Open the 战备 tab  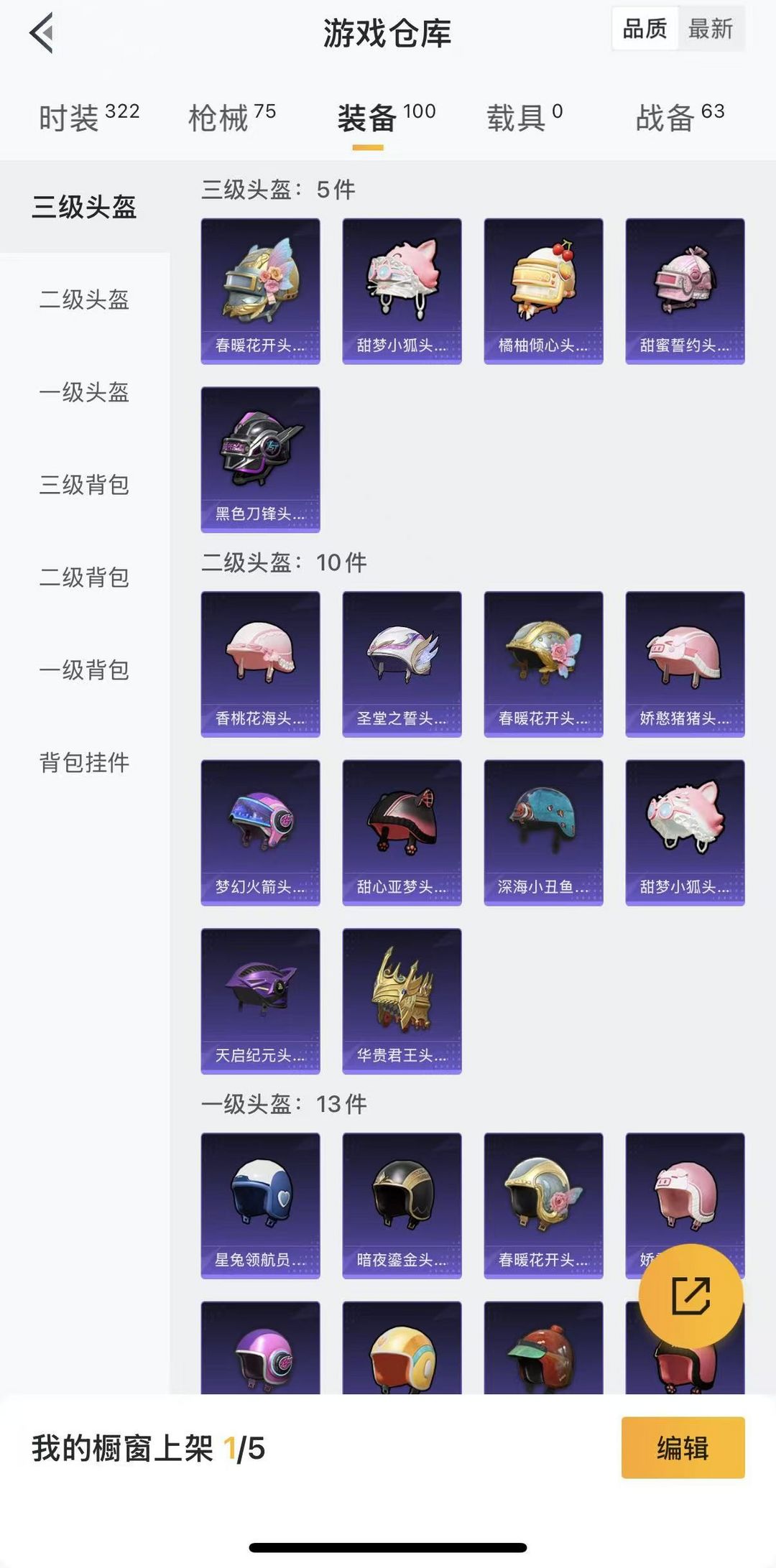[x=680, y=117]
